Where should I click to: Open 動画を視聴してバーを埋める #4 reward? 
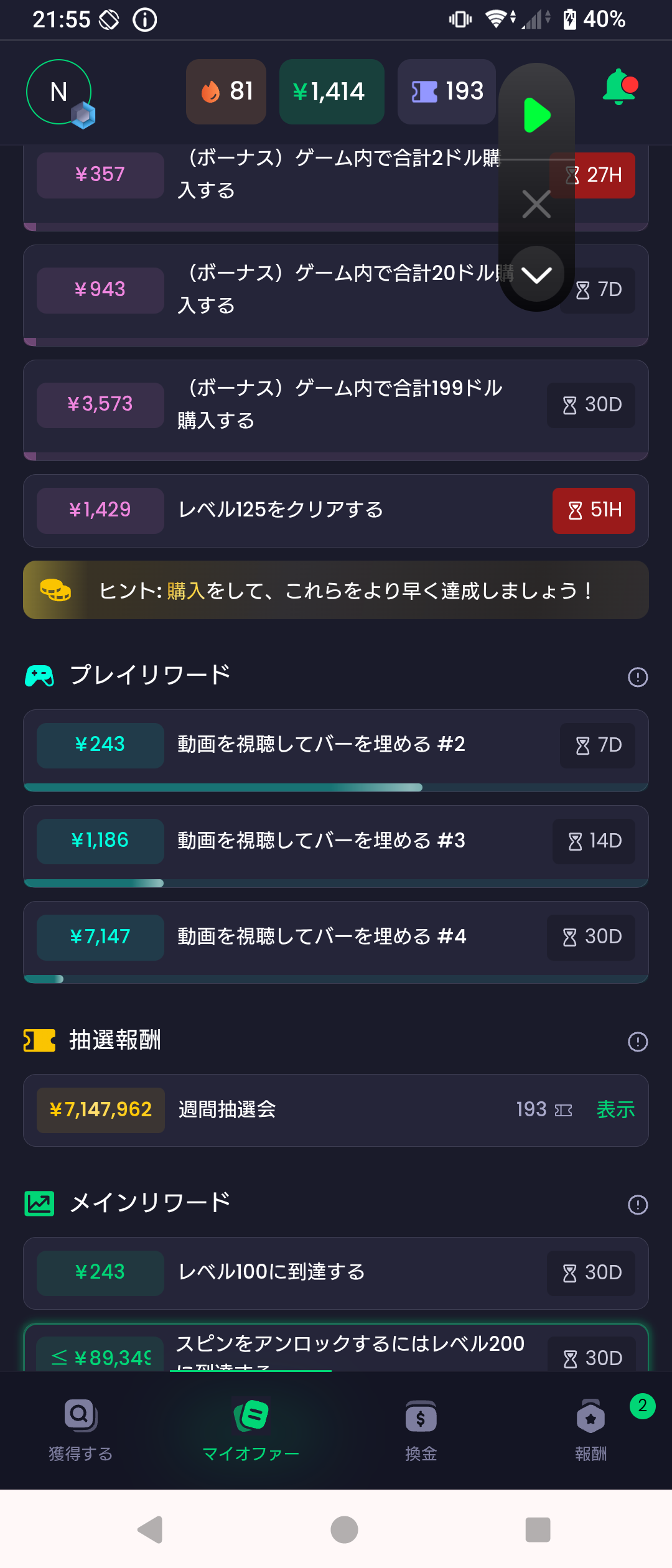click(336, 937)
